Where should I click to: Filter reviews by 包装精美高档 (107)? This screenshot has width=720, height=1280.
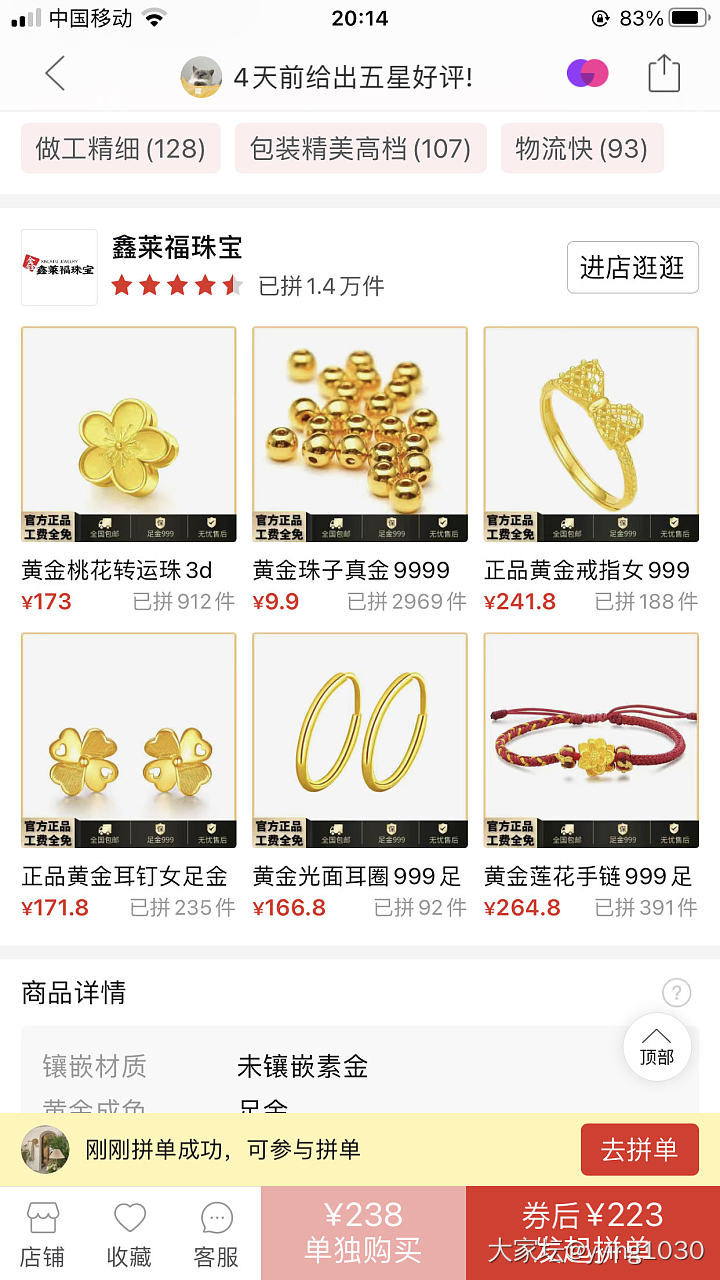point(360,149)
